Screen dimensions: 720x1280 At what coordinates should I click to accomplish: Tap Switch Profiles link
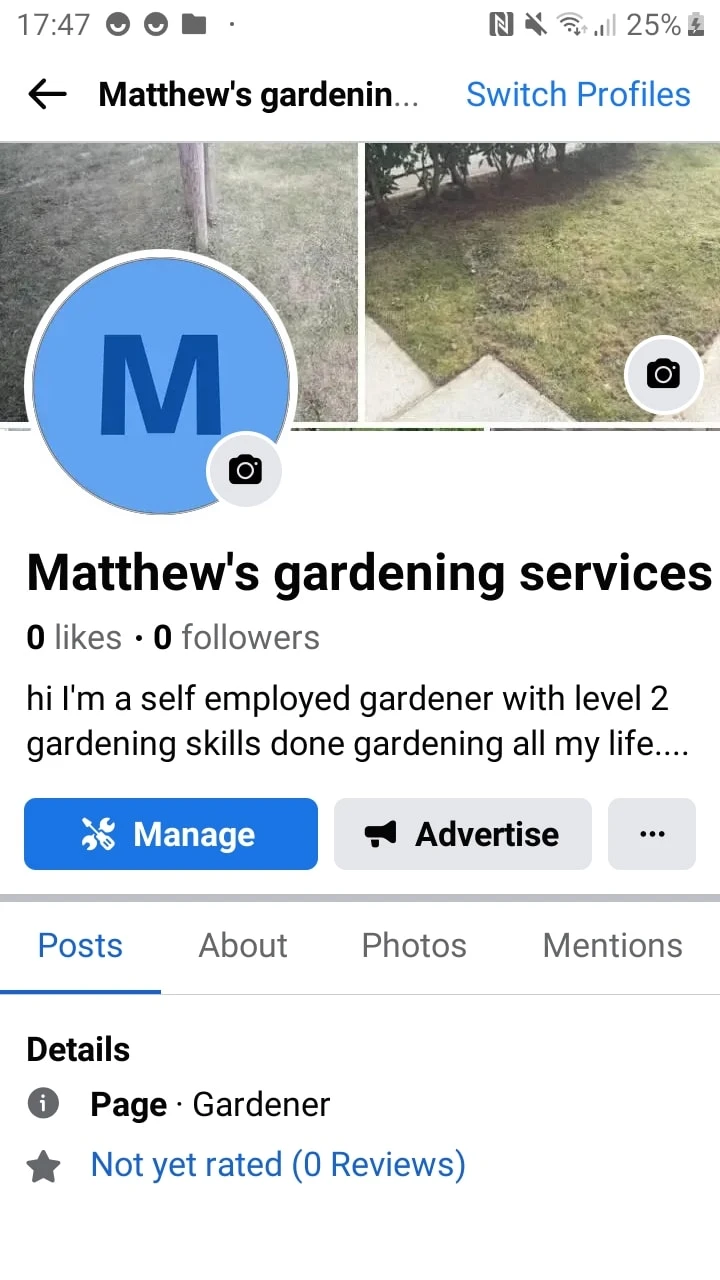point(578,95)
